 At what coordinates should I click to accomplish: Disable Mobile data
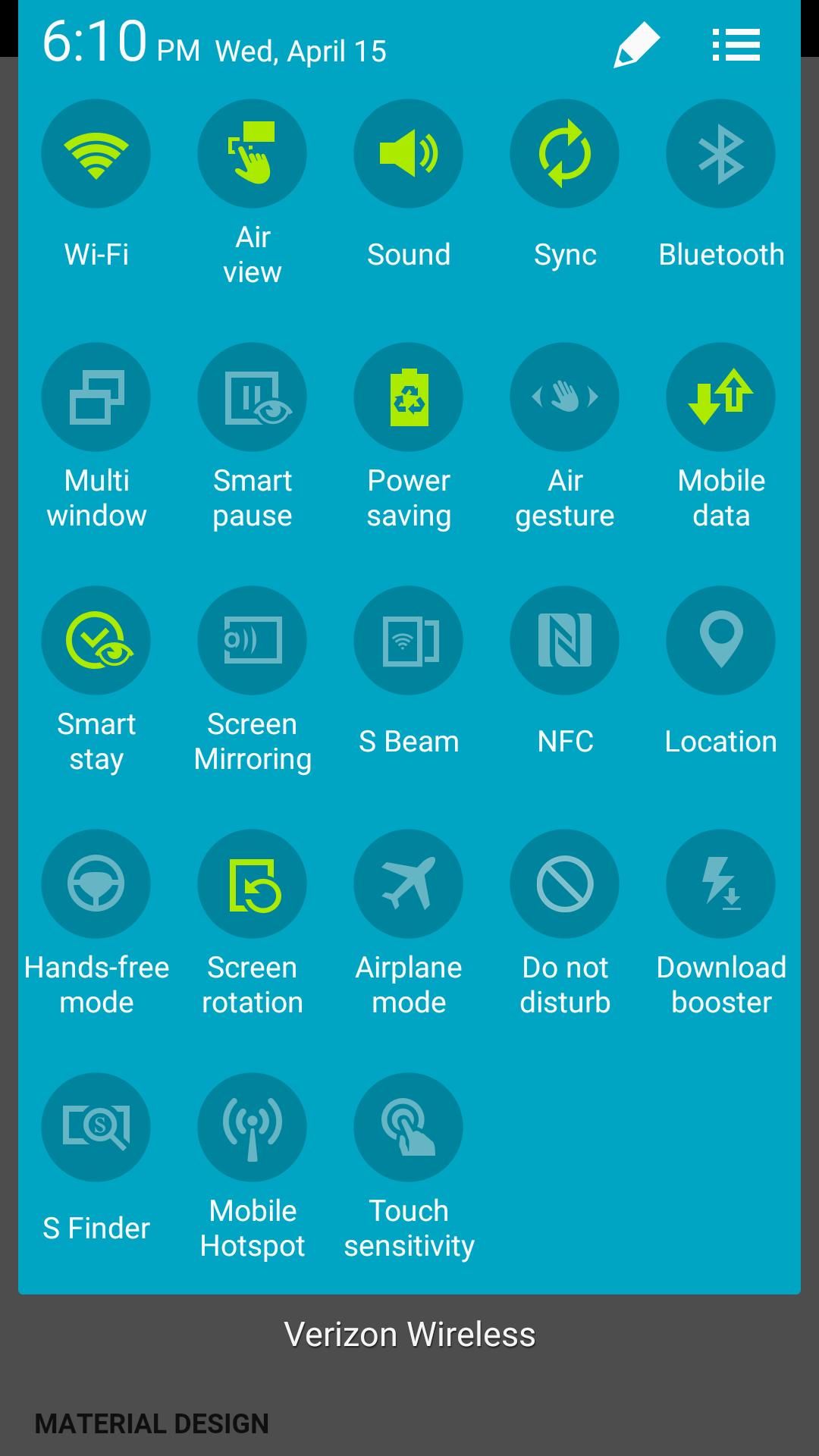click(x=720, y=397)
